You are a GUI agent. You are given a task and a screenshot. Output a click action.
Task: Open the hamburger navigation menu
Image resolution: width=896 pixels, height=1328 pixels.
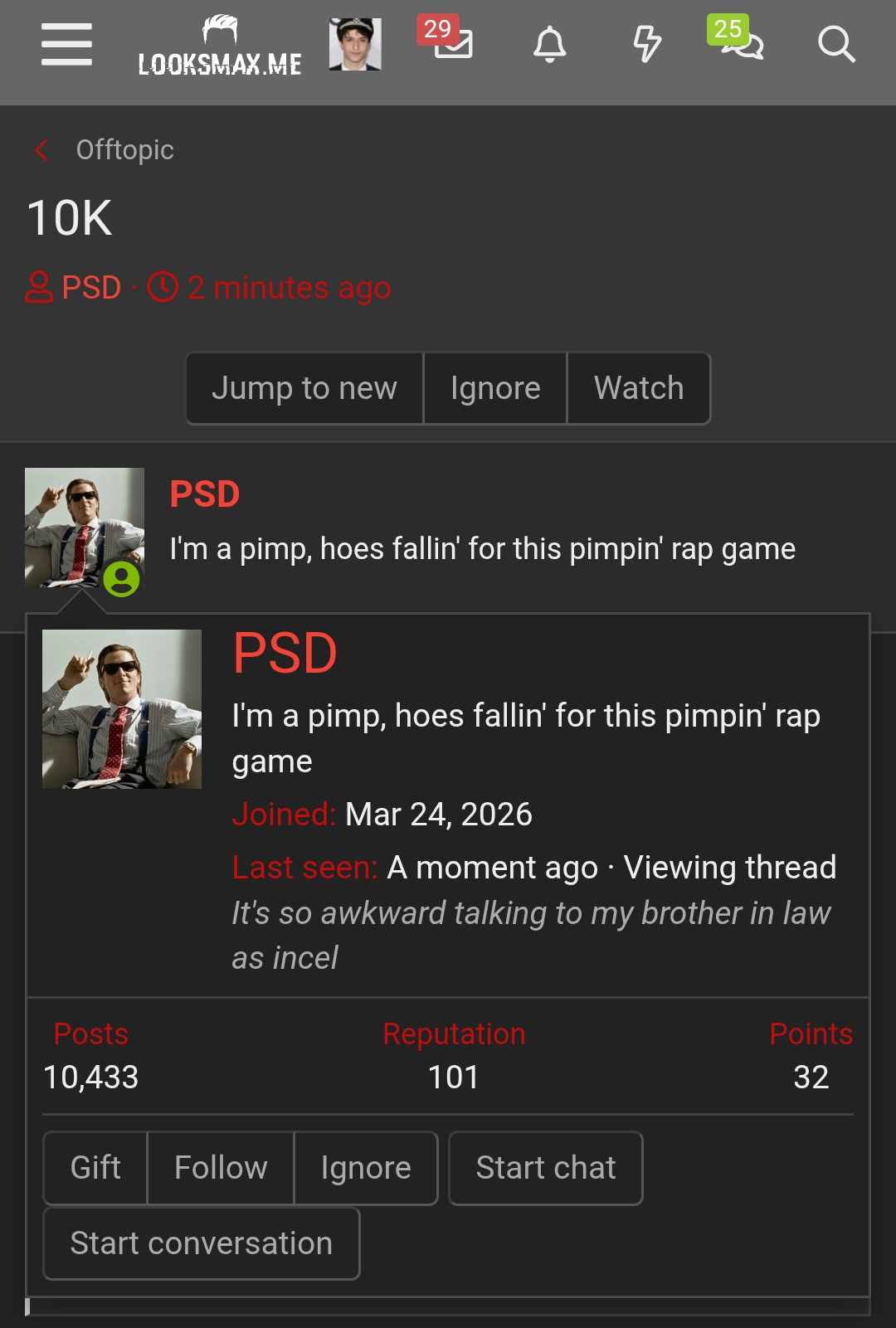(x=66, y=44)
